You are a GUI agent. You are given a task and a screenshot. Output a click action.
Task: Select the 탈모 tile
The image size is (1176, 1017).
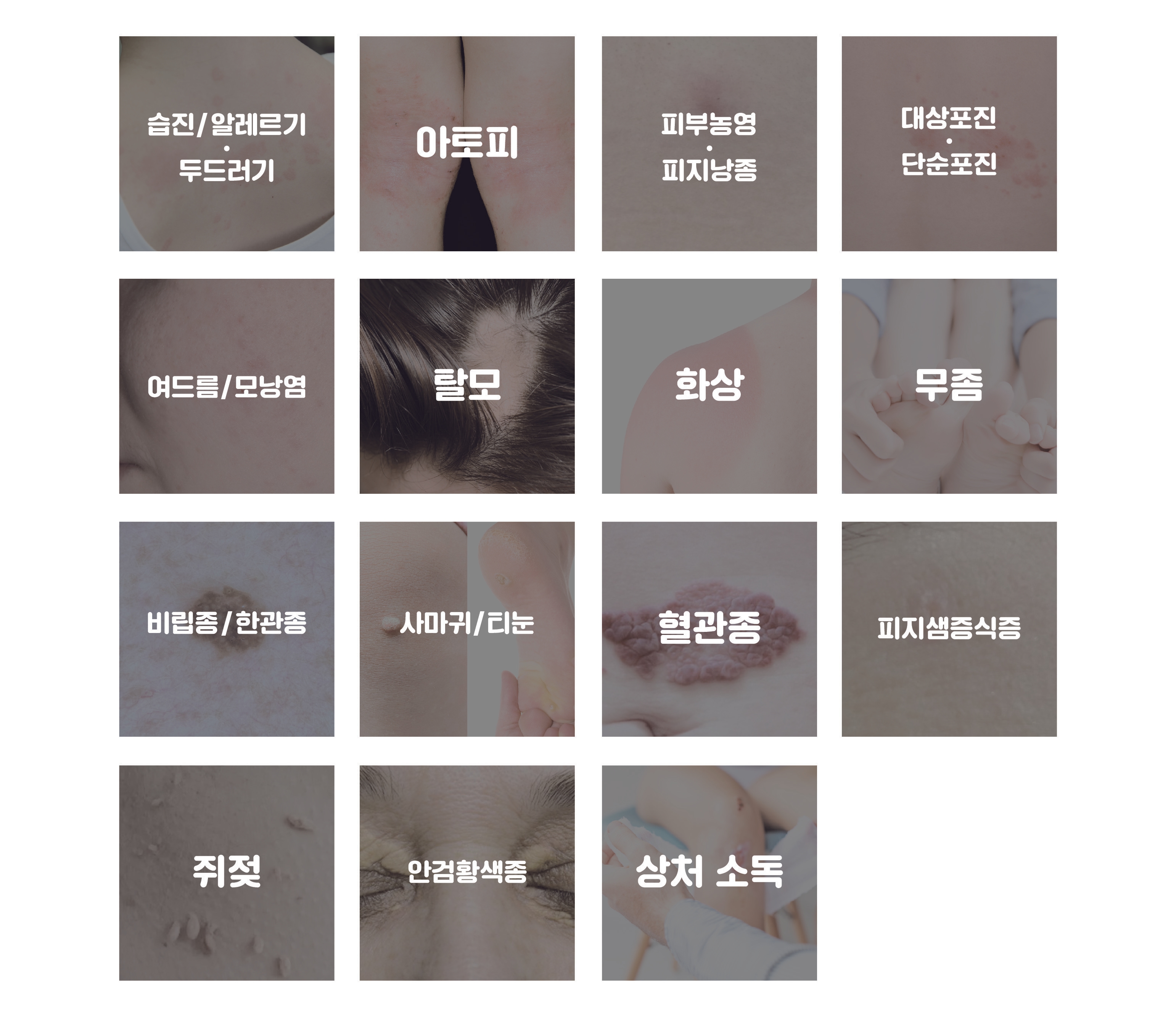pyautogui.click(x=467, y=386)
